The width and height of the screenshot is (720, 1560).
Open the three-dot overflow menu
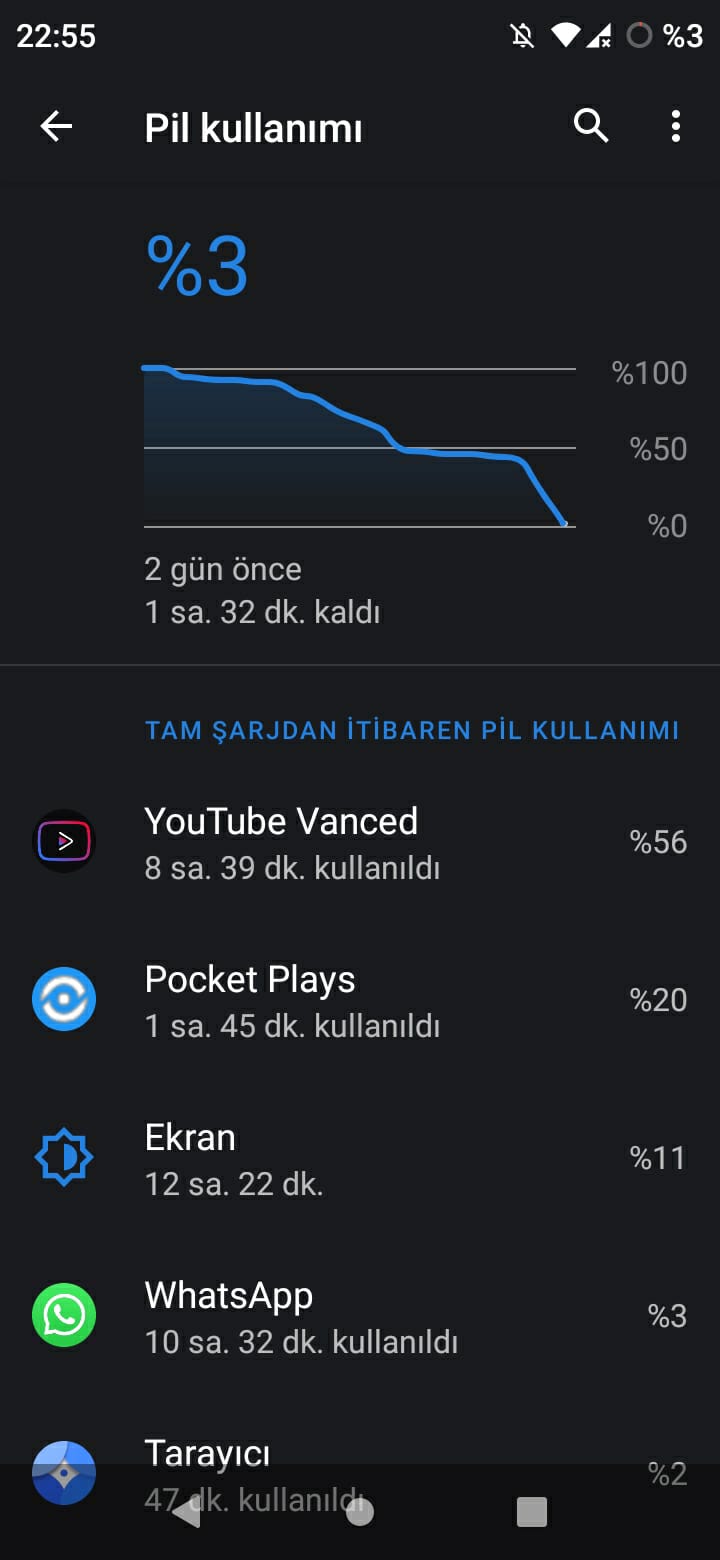[x=676, y=126]
